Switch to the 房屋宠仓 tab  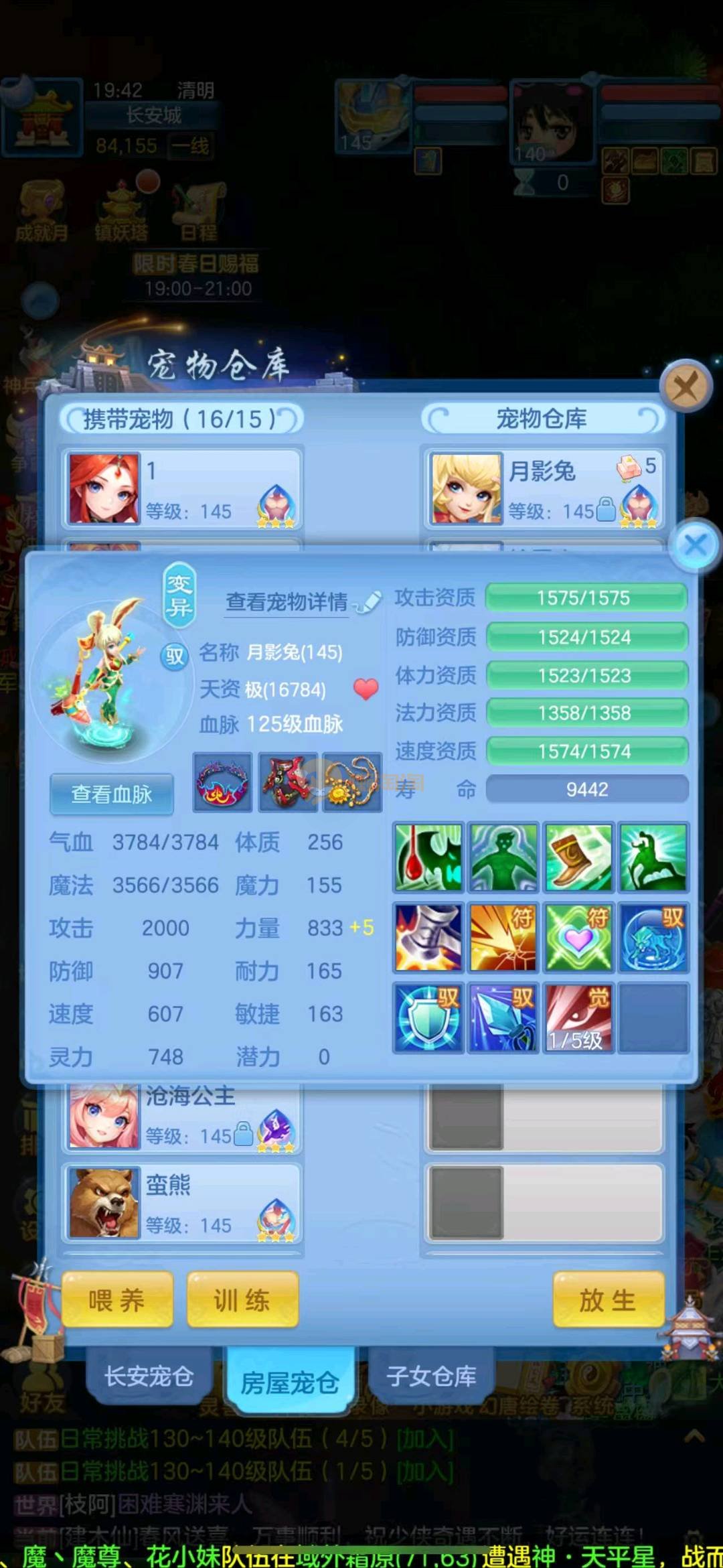click(289, 1381)
